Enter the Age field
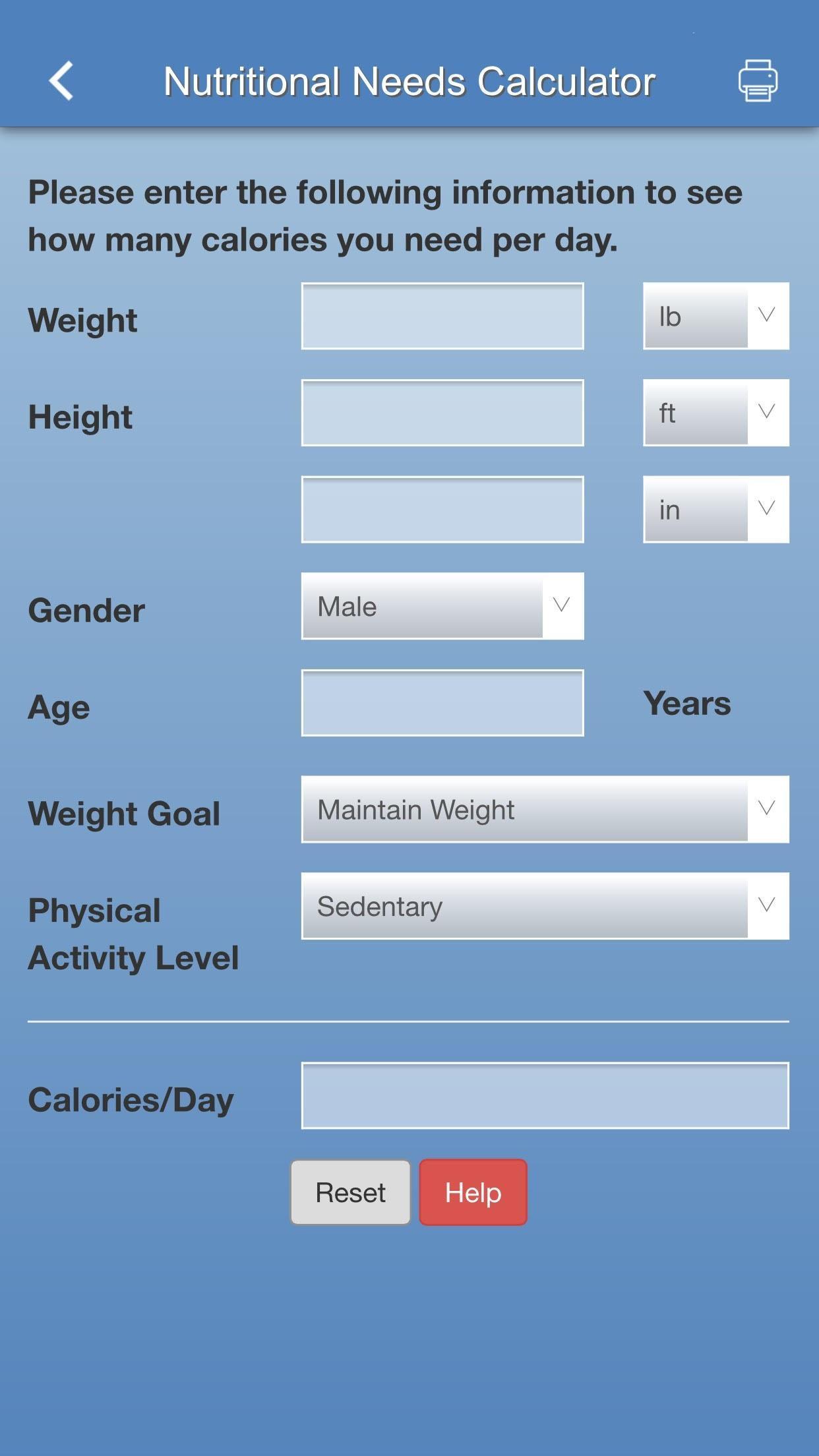819x1456 pixels. (442, 703)
